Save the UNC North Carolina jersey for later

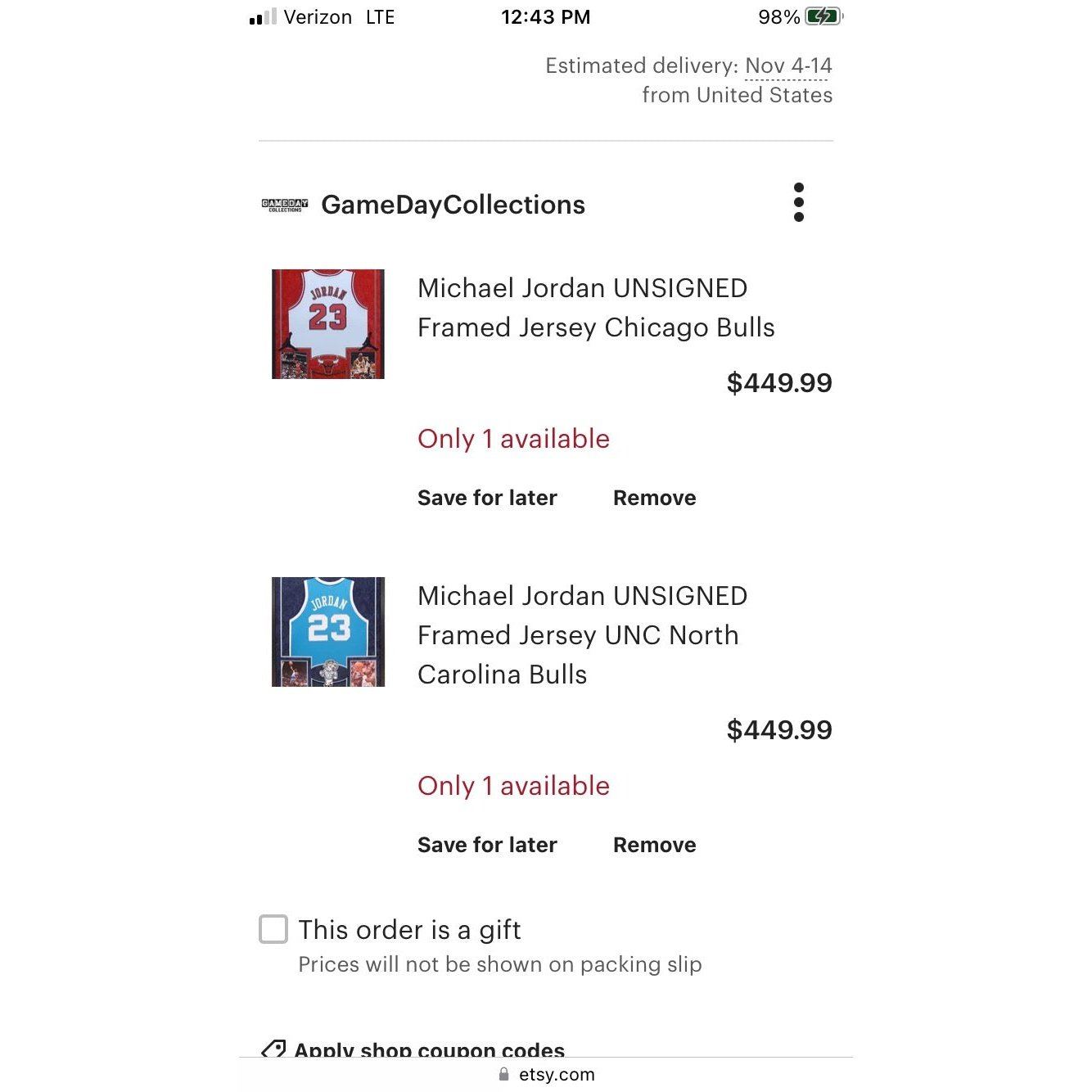pos(487,845)
